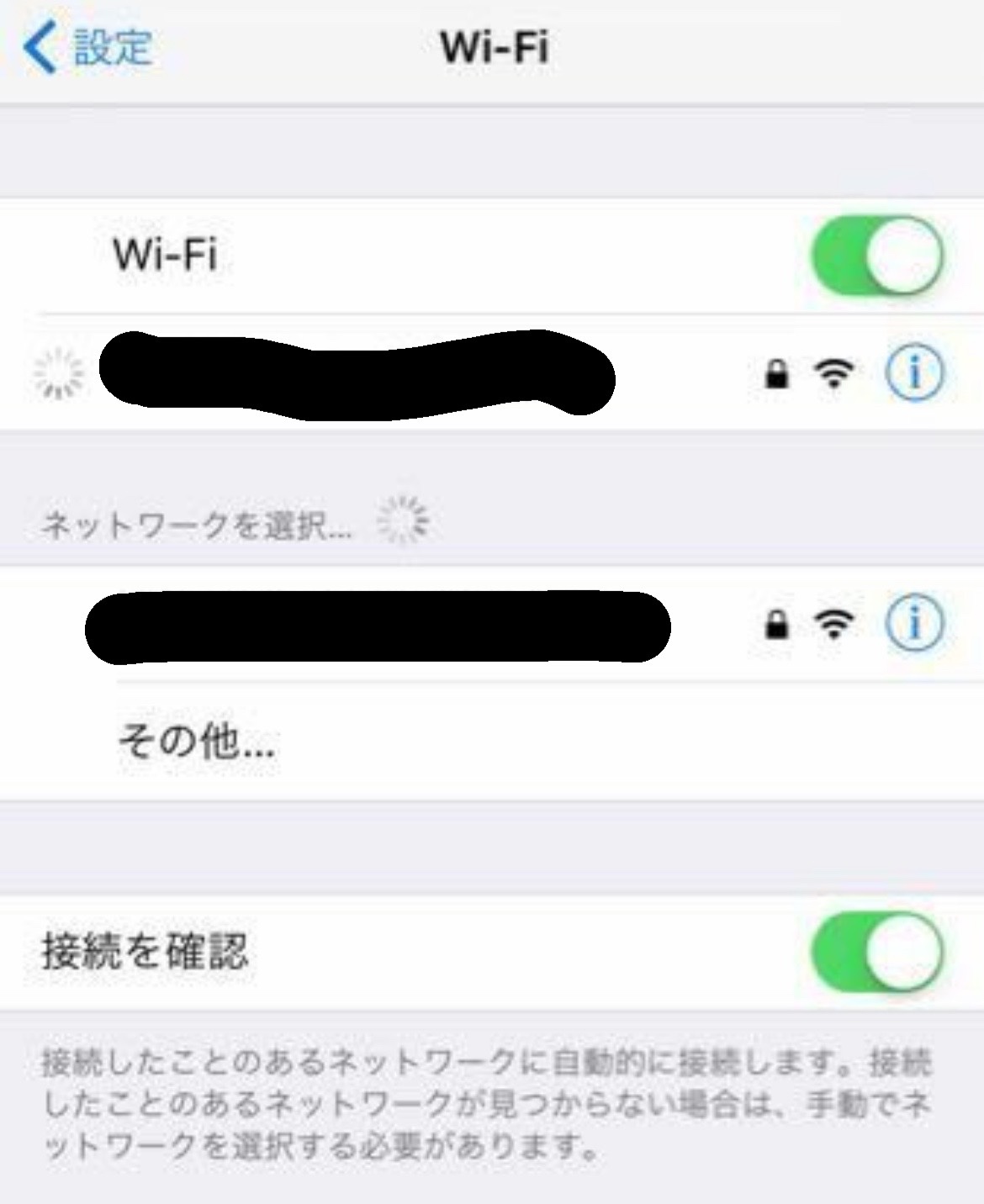
Task: Go back to 設定
Action: click(88, 47)
